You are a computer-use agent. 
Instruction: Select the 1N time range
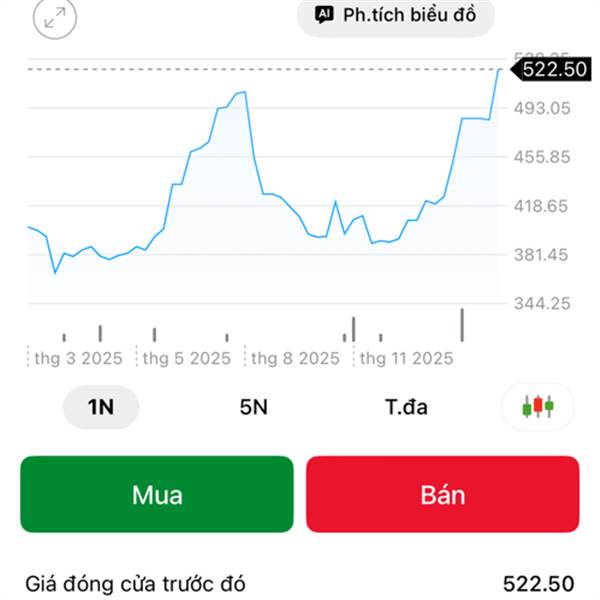point(101,407)
